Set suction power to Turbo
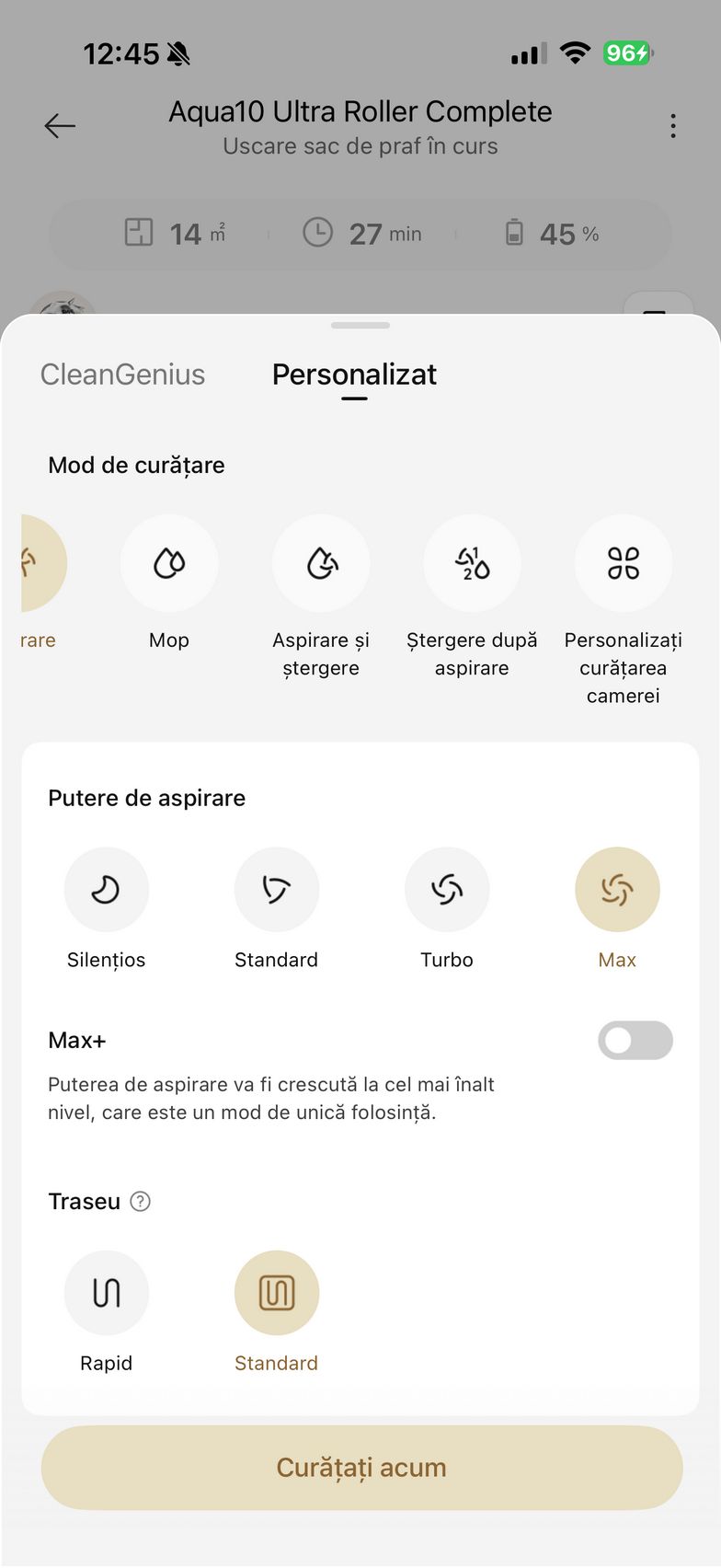The image size is (721, 1568). point(447,890)
